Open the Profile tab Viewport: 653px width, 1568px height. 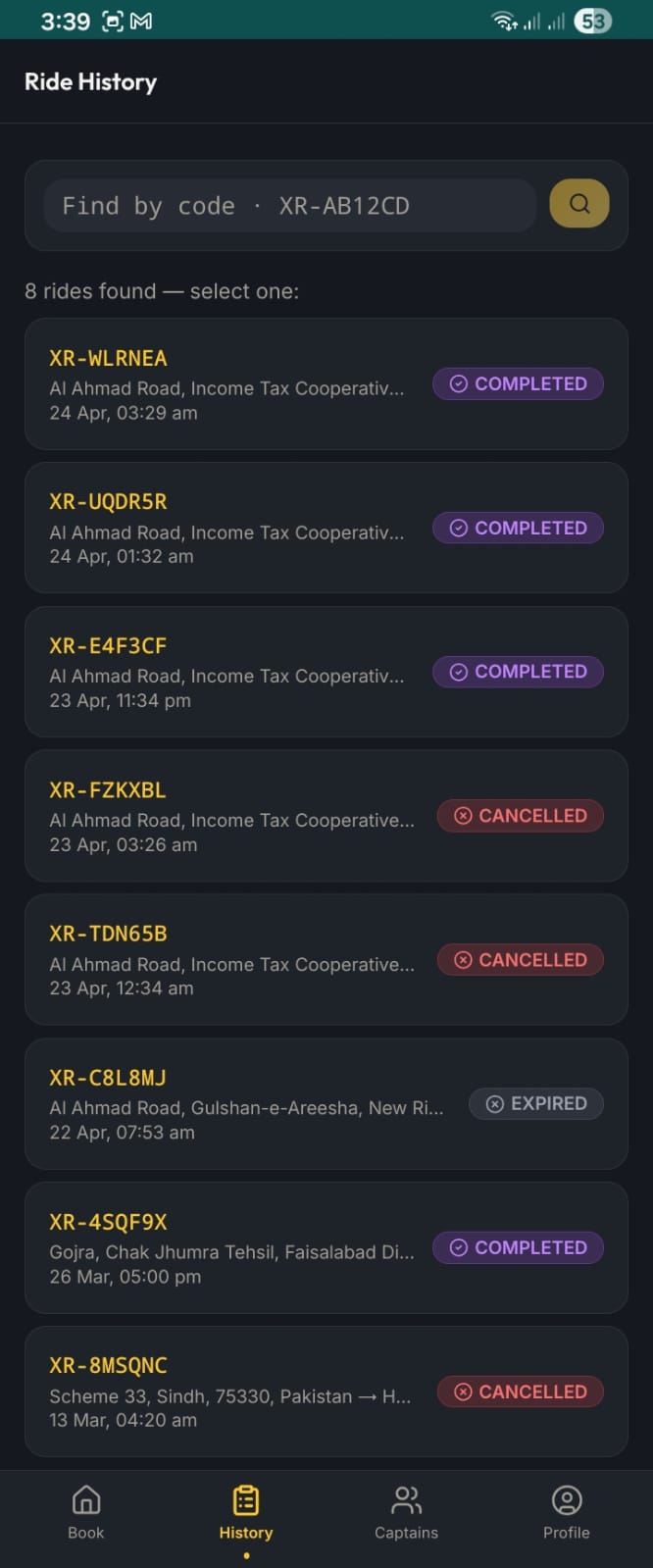click(x=567, y=1512)
